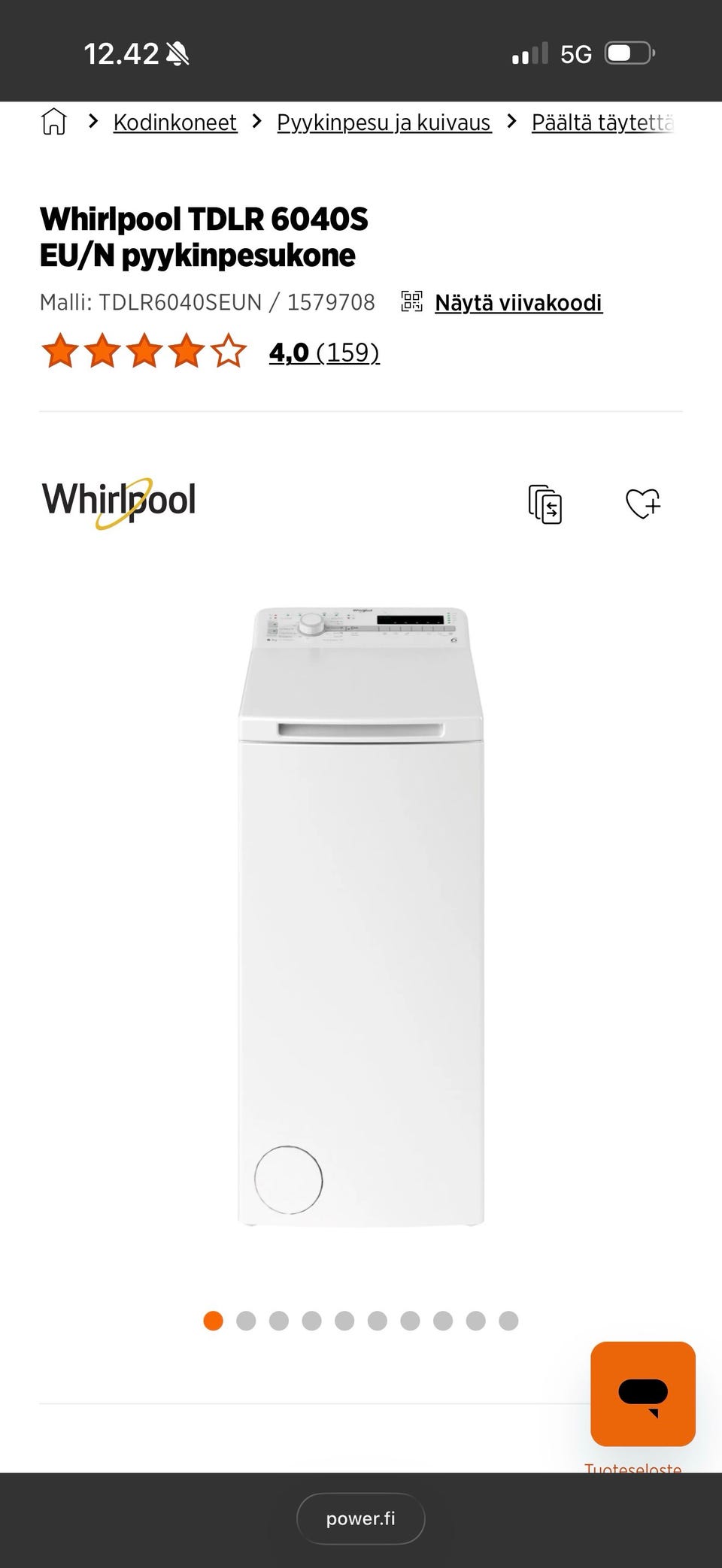Jump to the last image dot
722x1568 pixels.
(508, 1321)
